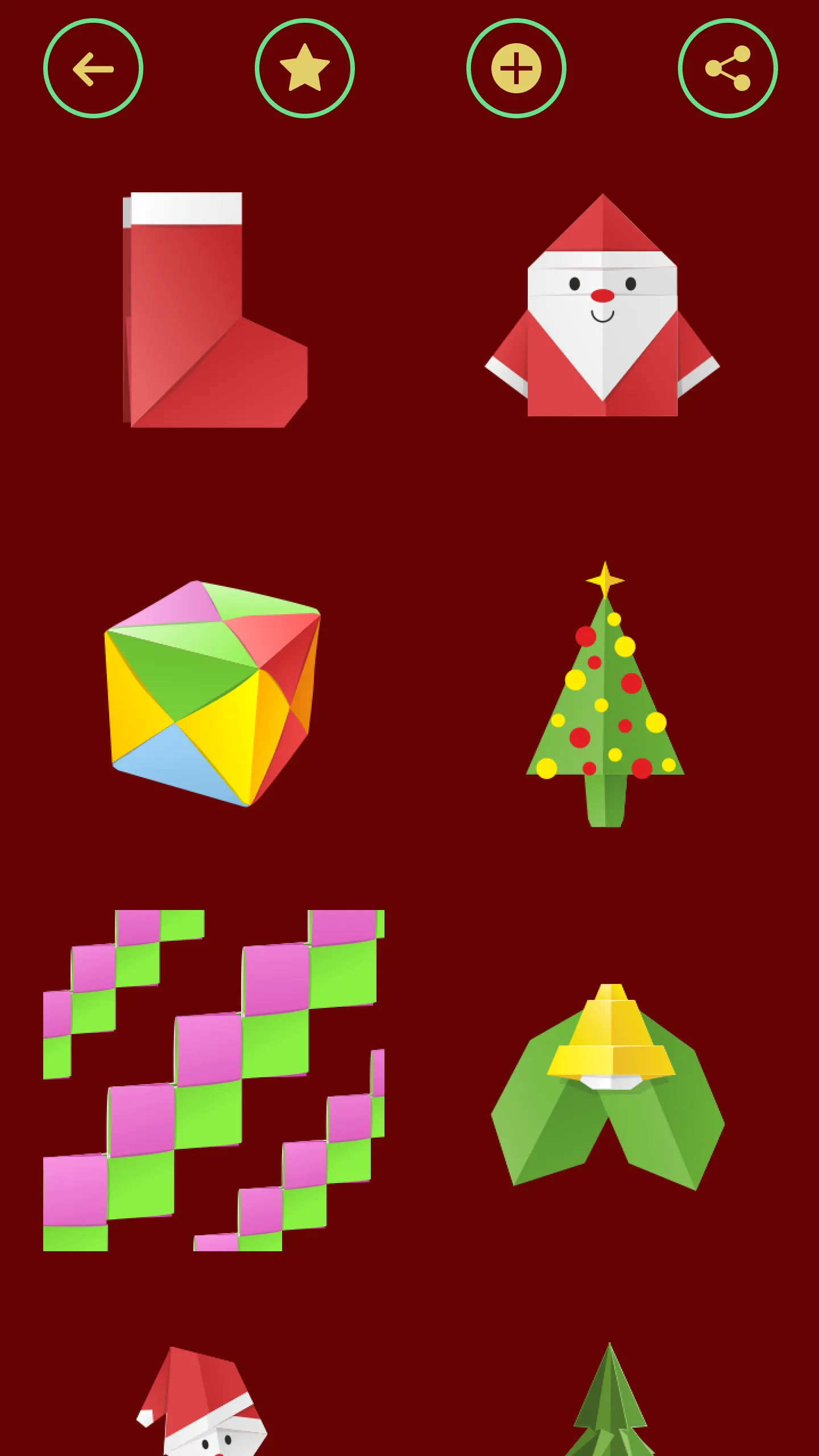Open the golden bell with leaves origami
This screenshot has width=819, height=1456.
(x=607, y=1086)
